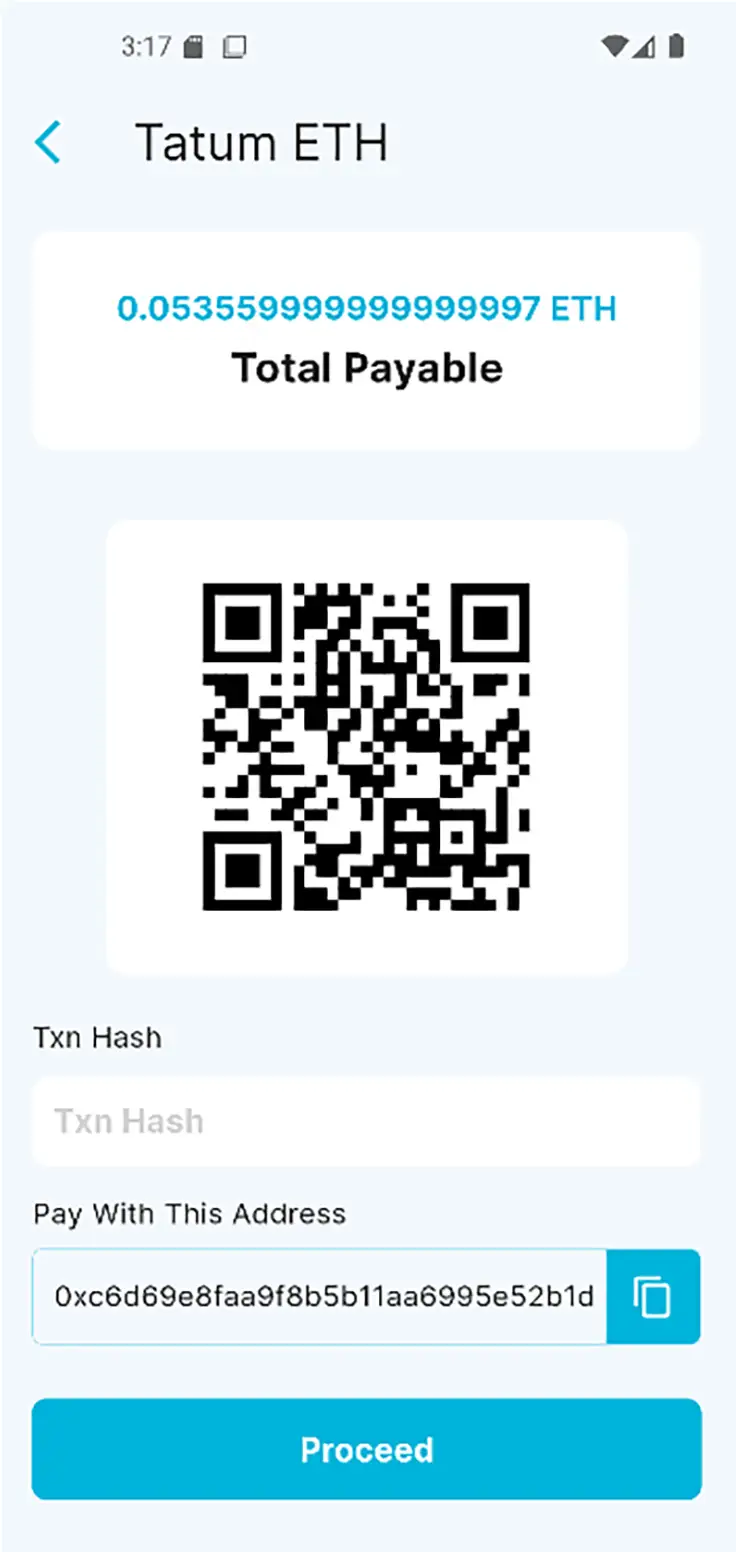The width and height of the screenshot is (736, 1552).
Task: Focus the Txn Hash input field
Action: [x=366, y=1121]
